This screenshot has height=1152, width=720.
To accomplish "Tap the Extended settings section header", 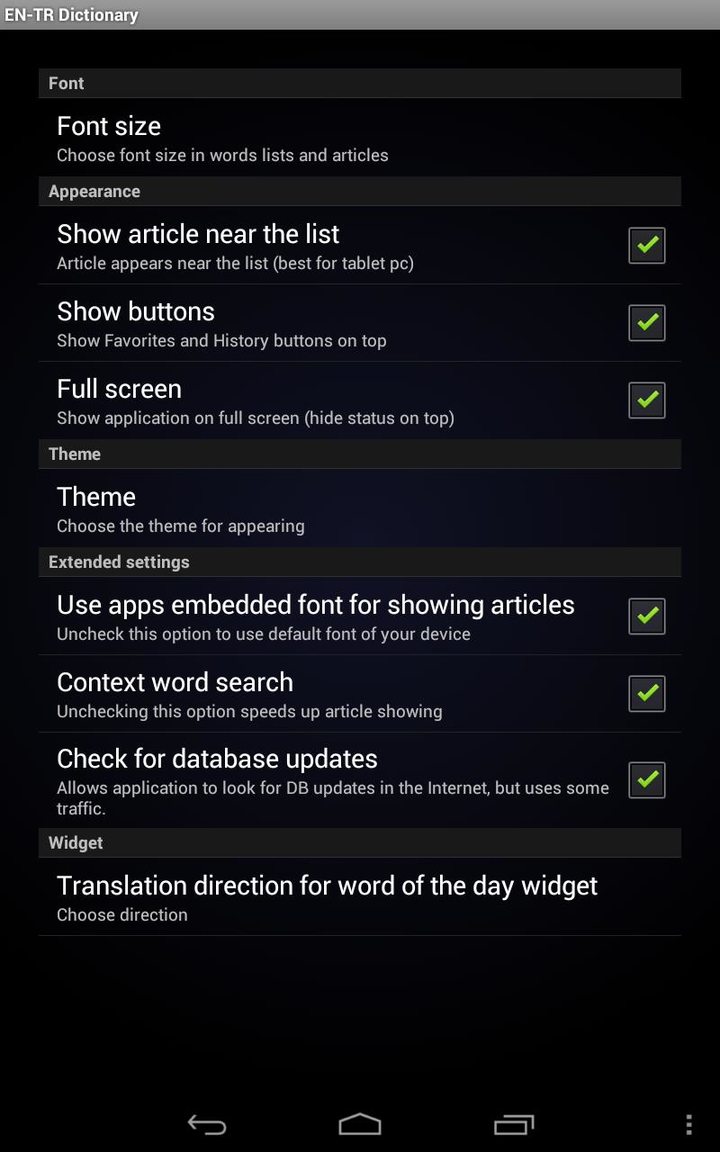I will (x=118, y=562).
